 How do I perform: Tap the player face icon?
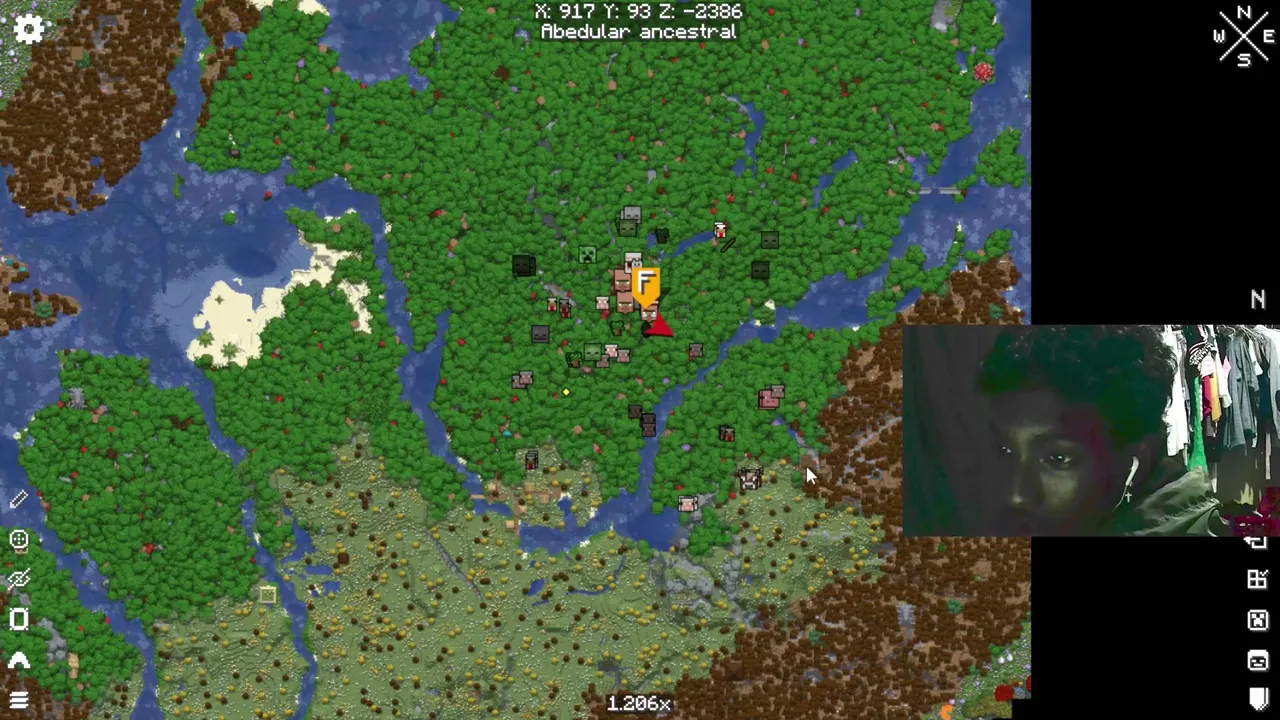(x=1258, y=661)
